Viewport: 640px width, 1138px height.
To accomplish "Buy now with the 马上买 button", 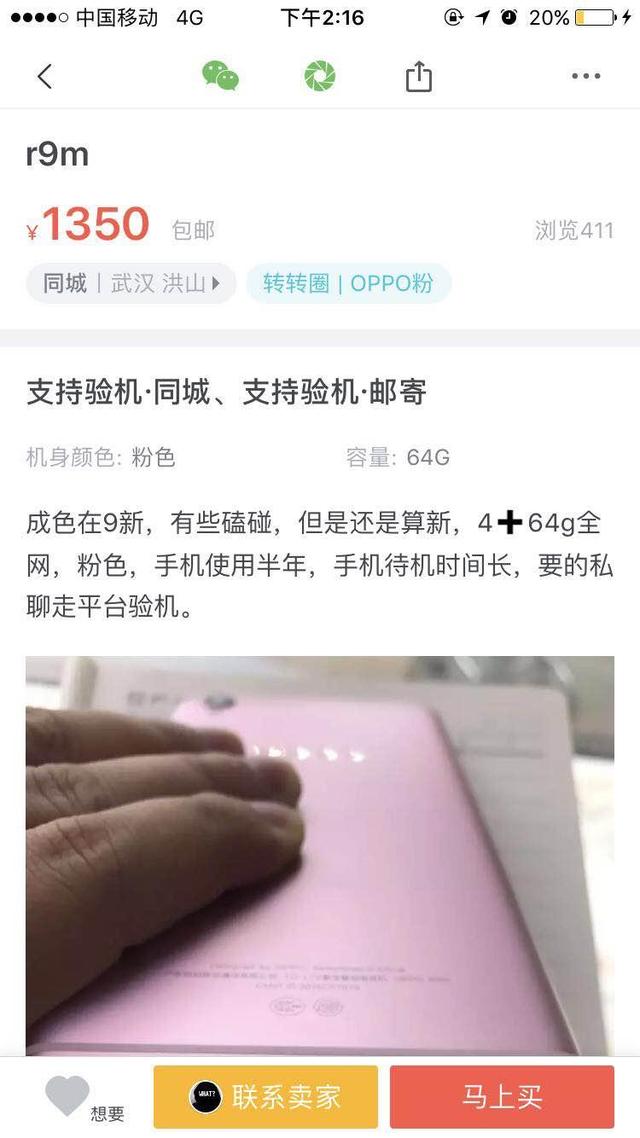I will click(501, 1097).
